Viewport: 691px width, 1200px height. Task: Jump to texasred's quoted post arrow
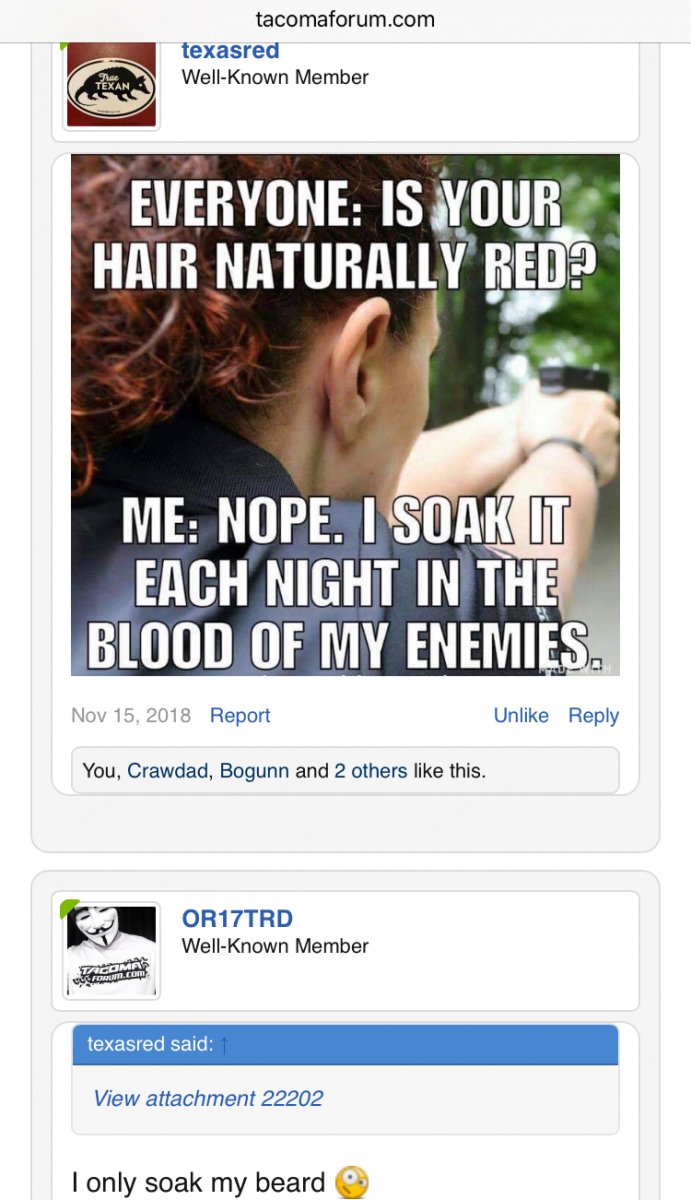224,1045
